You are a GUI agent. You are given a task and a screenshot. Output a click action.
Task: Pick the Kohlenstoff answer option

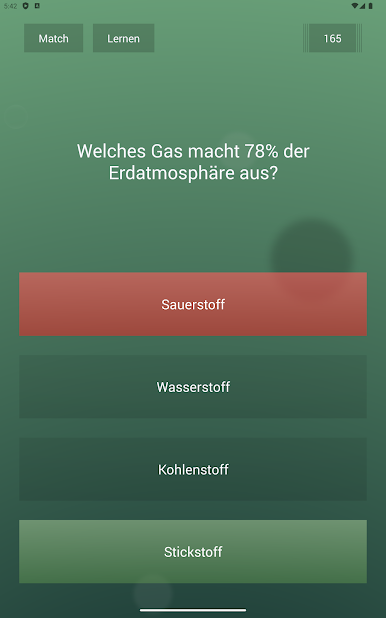pos(193,469)
